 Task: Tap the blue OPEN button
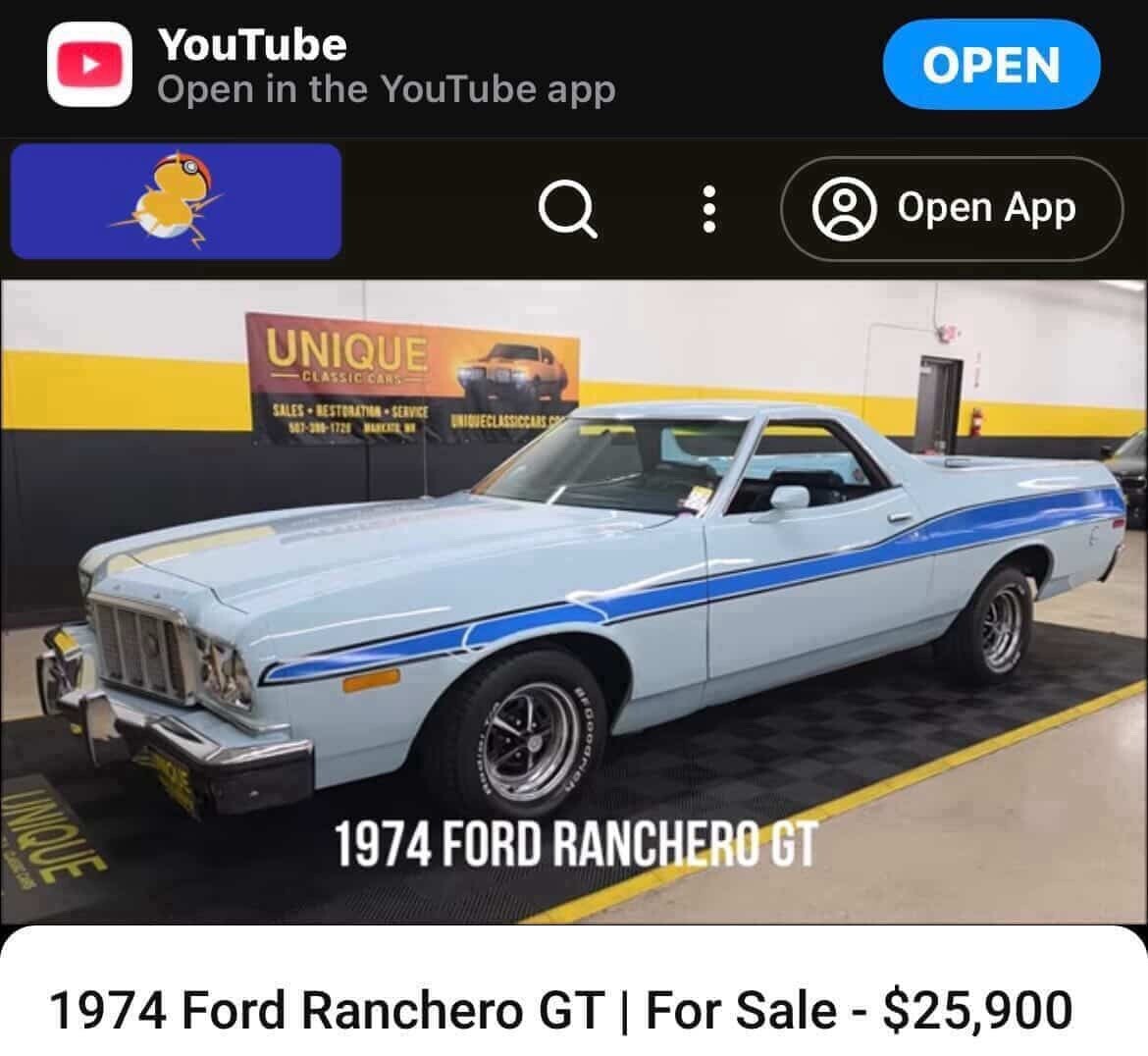991,65
